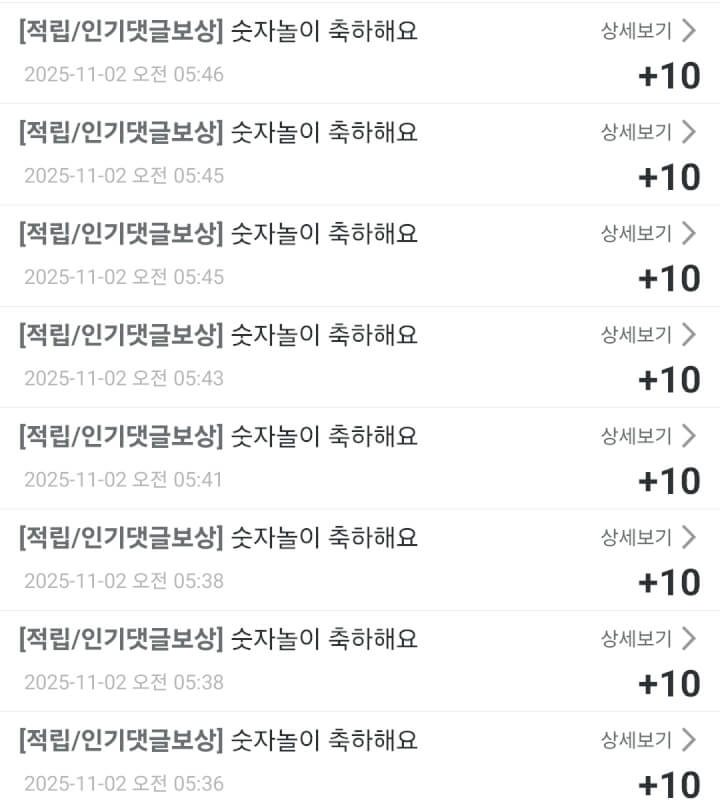Show details for the 05:36 reward entry
The height and width of the screenshot is (806, 720).
tap(647, 740)
